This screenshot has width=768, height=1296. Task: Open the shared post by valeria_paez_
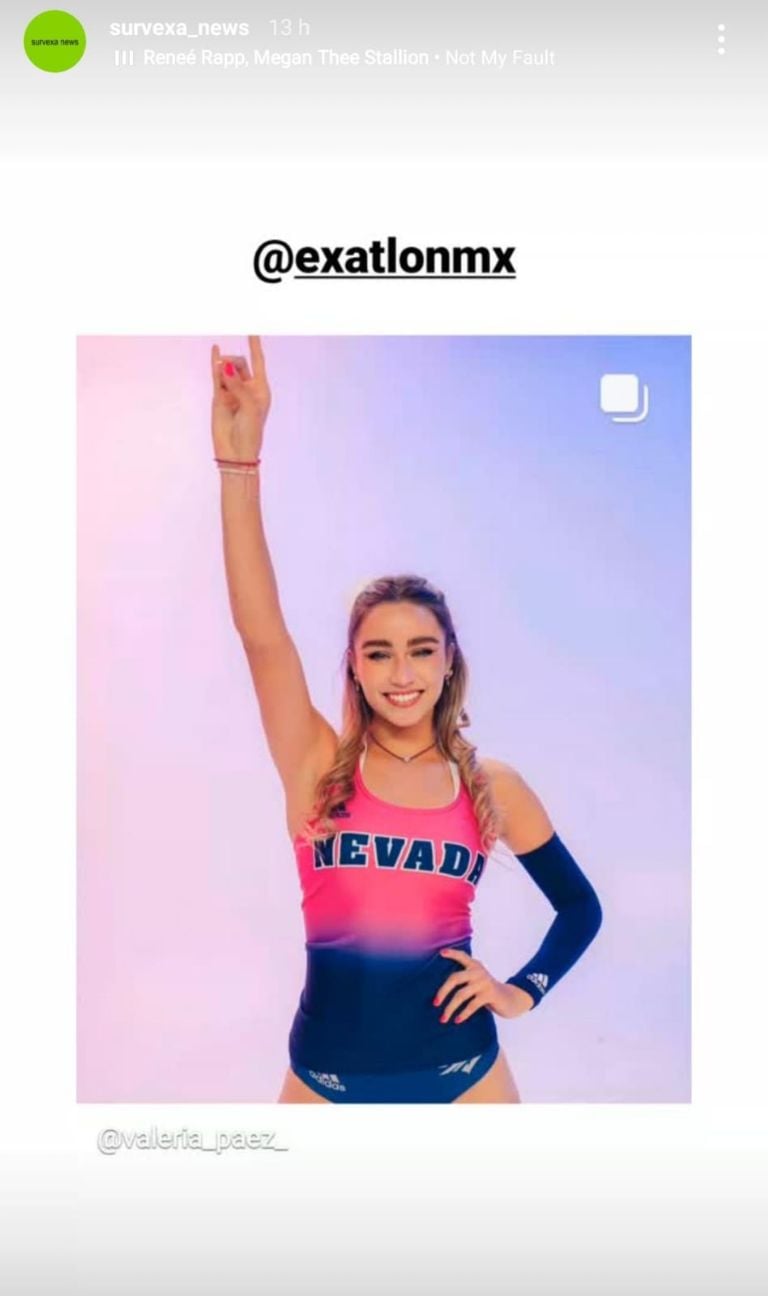[x=384, y=718]
